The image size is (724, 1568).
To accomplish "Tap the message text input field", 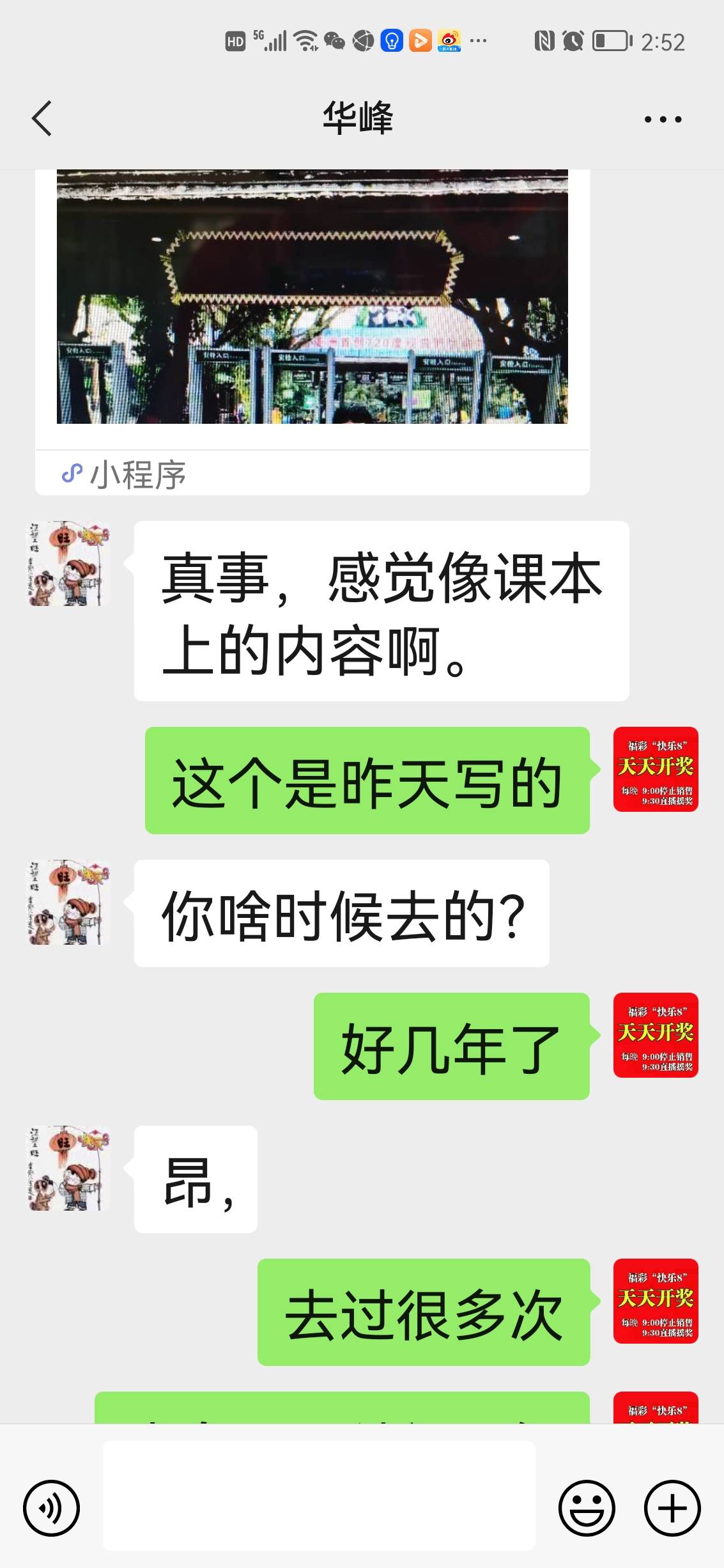I will coord(320,1495).
